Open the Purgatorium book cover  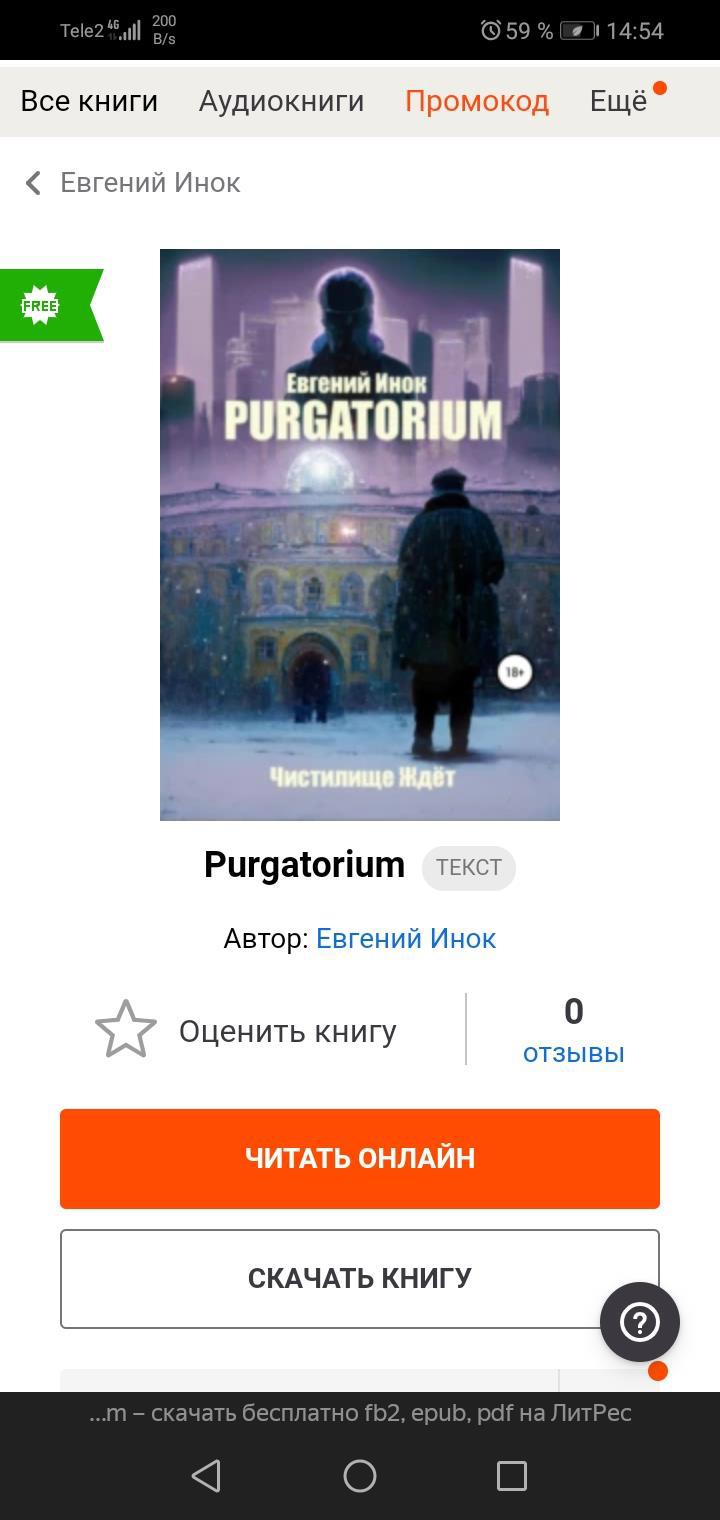[x=360, y=534]
